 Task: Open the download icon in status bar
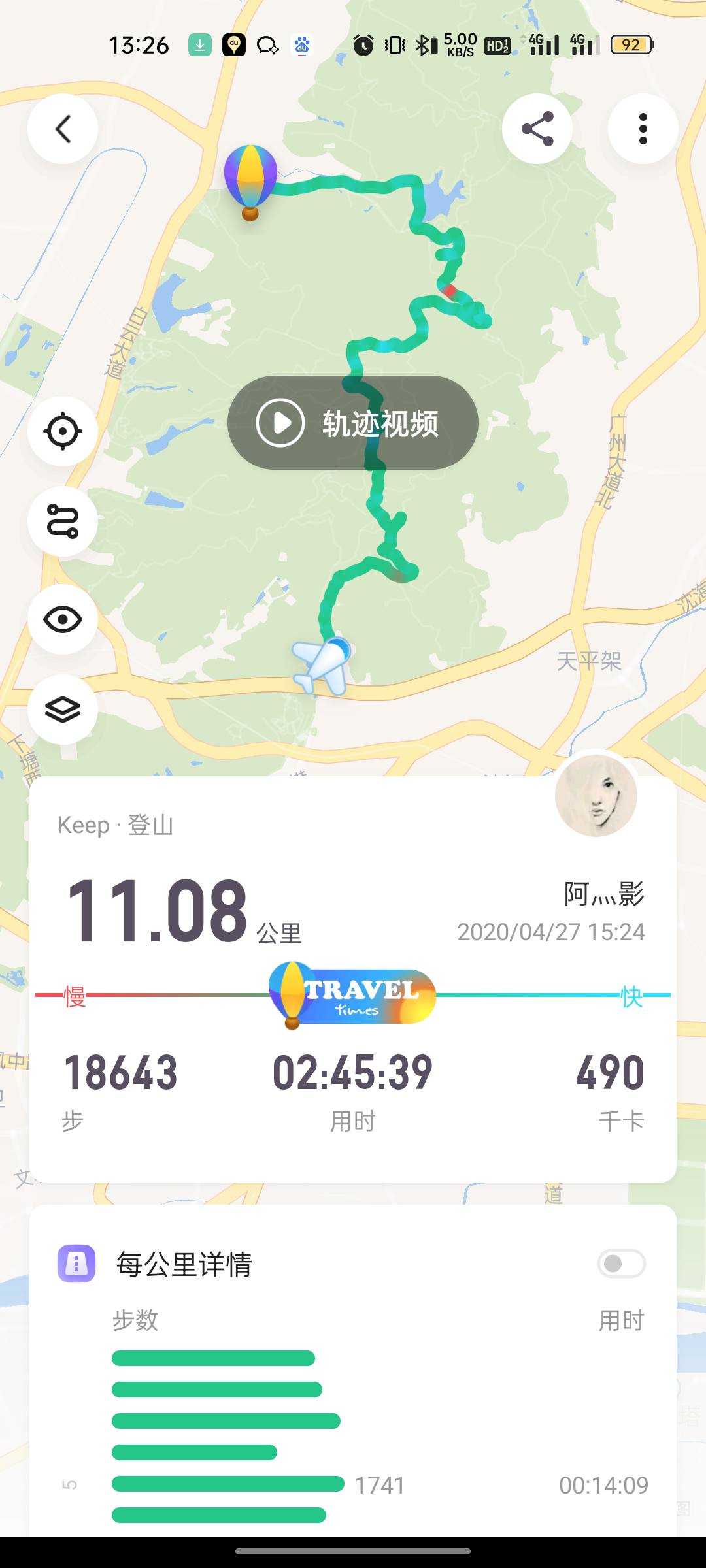pyautogui.click(x=201, y=44)
